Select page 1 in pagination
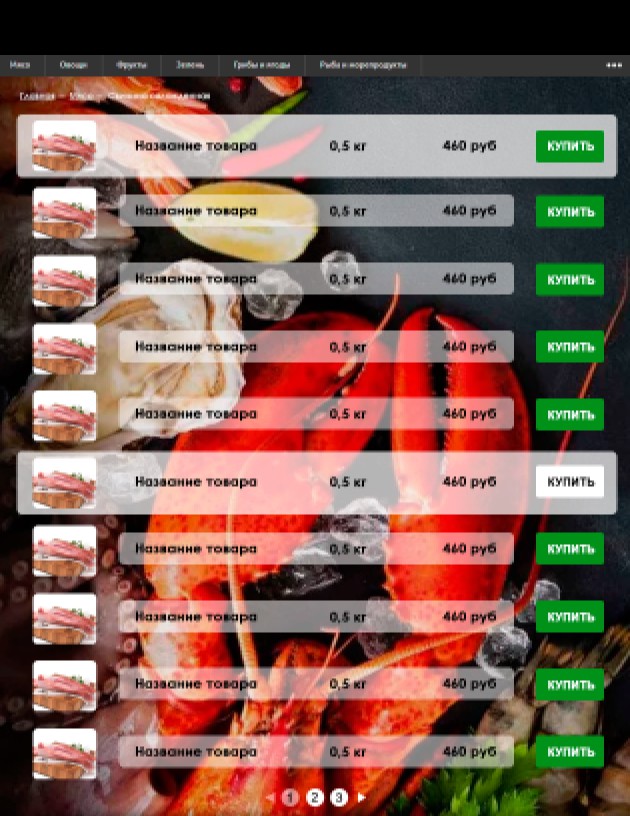This screenshot has width=630, height=816. pos(291,797)
